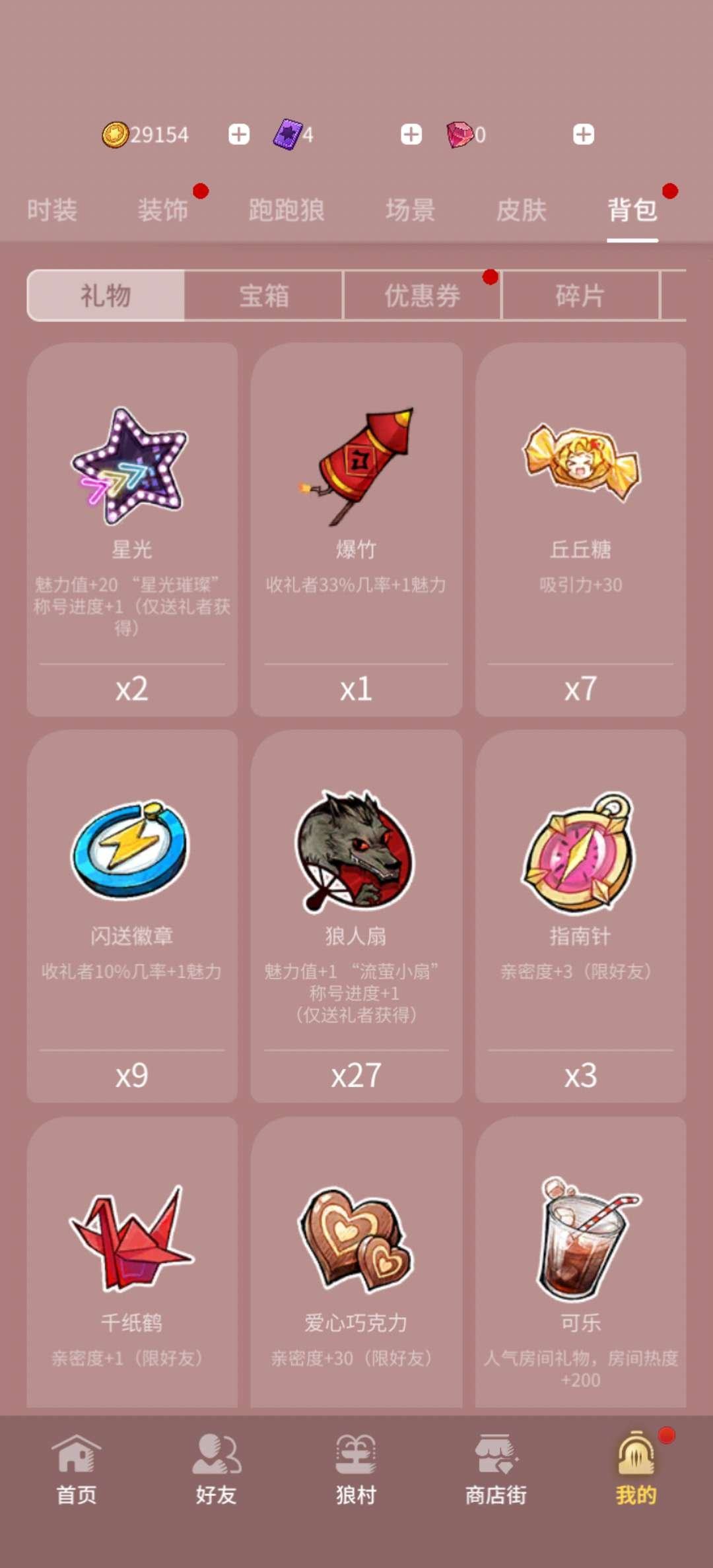
Task: Switch to the 皮肤 skins tab
Action: point(521,210)
